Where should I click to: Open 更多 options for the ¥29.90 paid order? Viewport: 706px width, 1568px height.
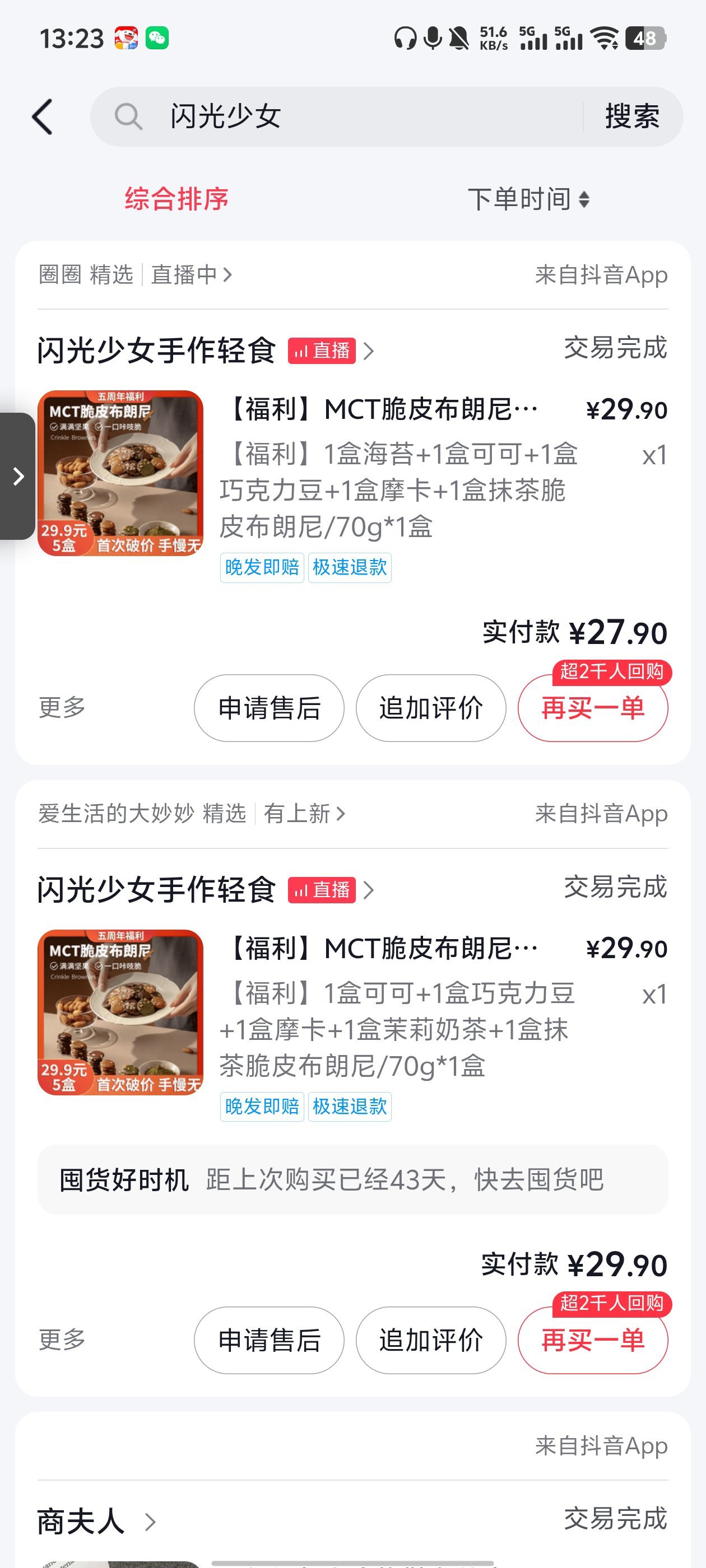pyautogui.click(x=62, y=1340)
